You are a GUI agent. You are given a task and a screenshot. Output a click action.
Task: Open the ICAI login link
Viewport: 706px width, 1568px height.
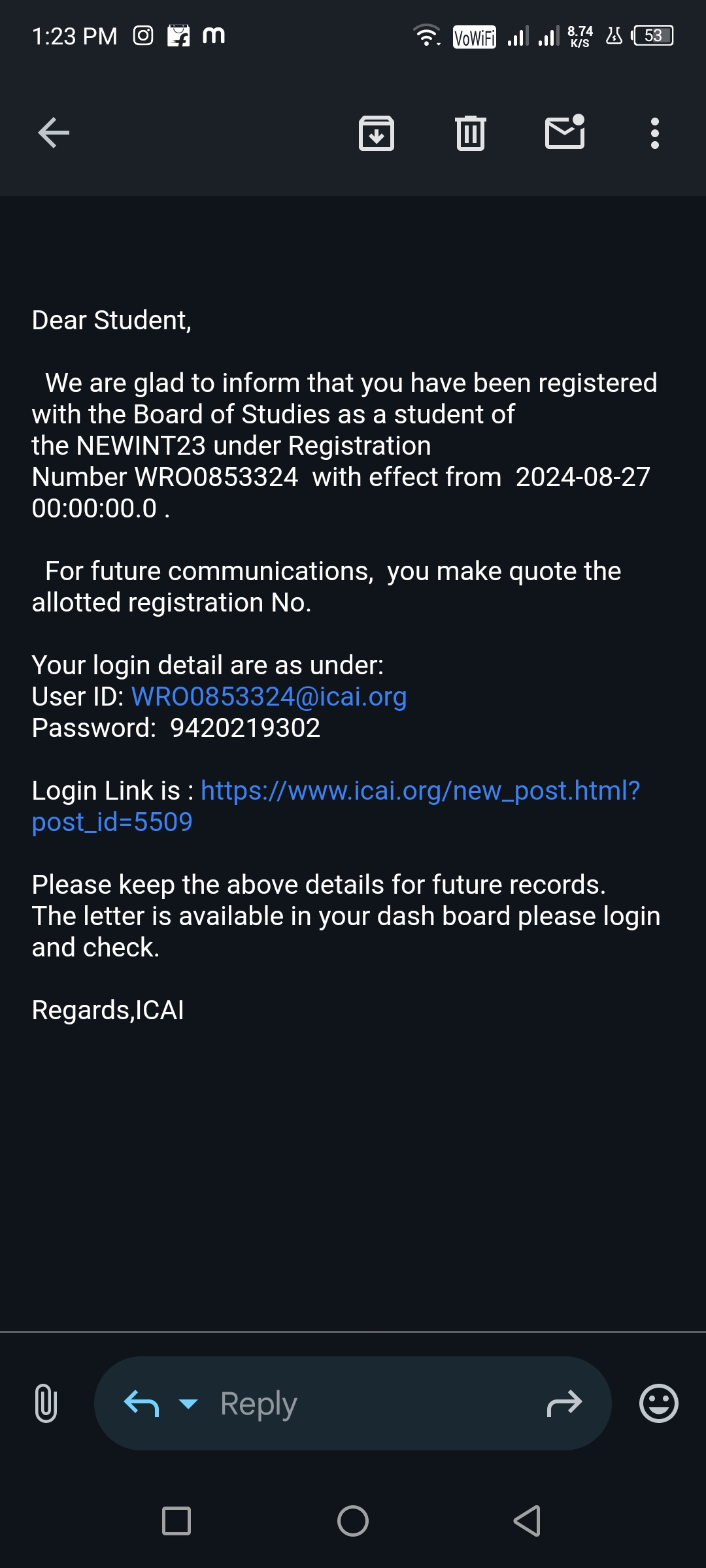click(x=420, y=791)
